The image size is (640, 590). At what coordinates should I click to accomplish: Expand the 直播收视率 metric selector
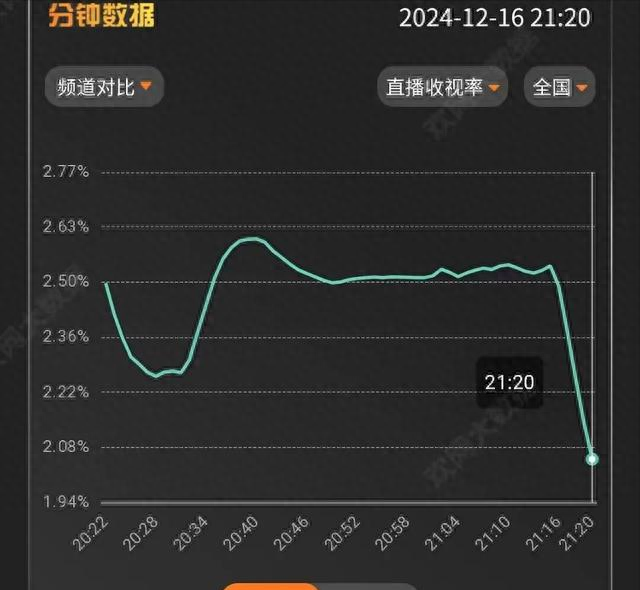442,87
